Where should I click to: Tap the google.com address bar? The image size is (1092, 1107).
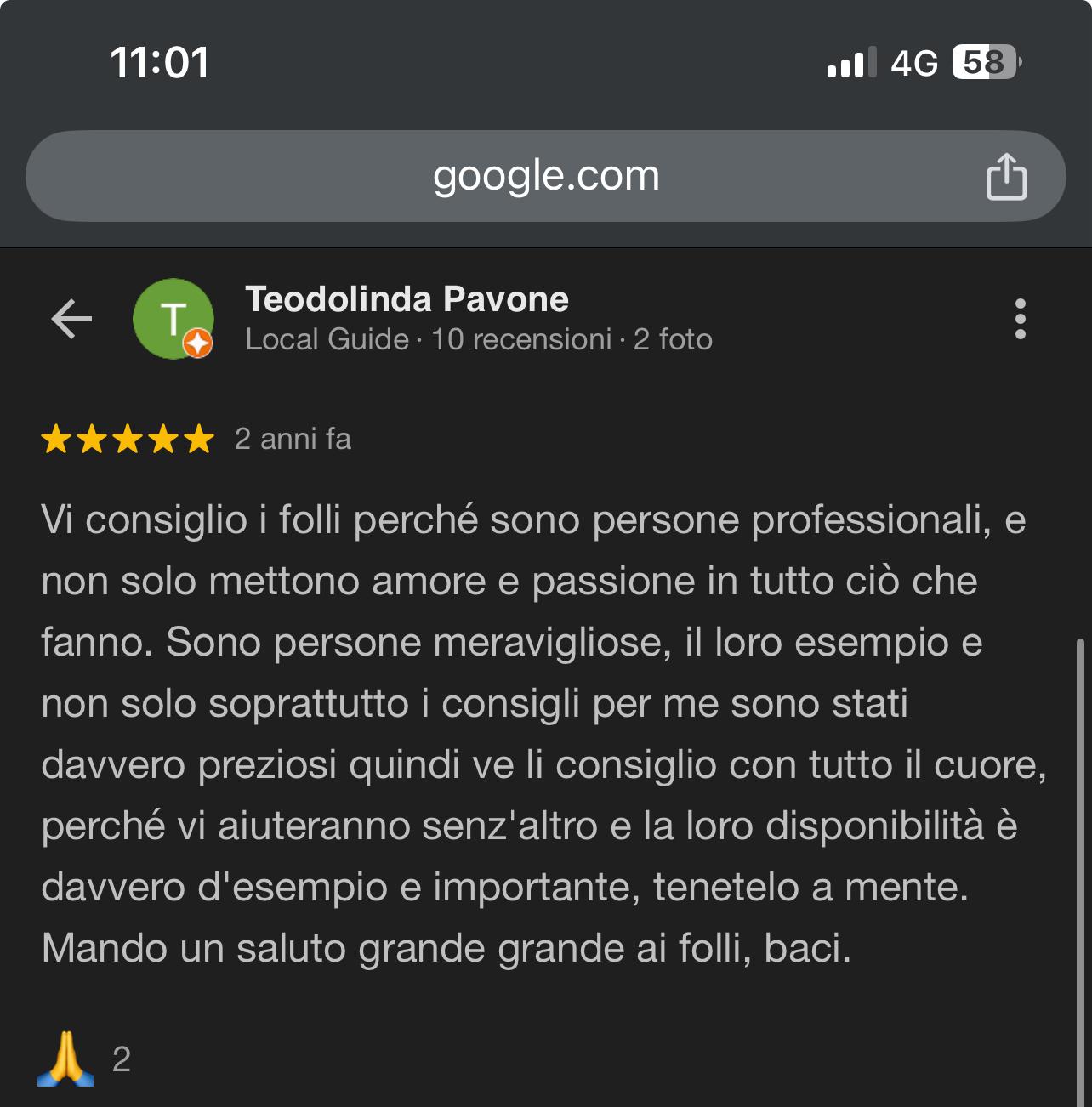point(545,176)
